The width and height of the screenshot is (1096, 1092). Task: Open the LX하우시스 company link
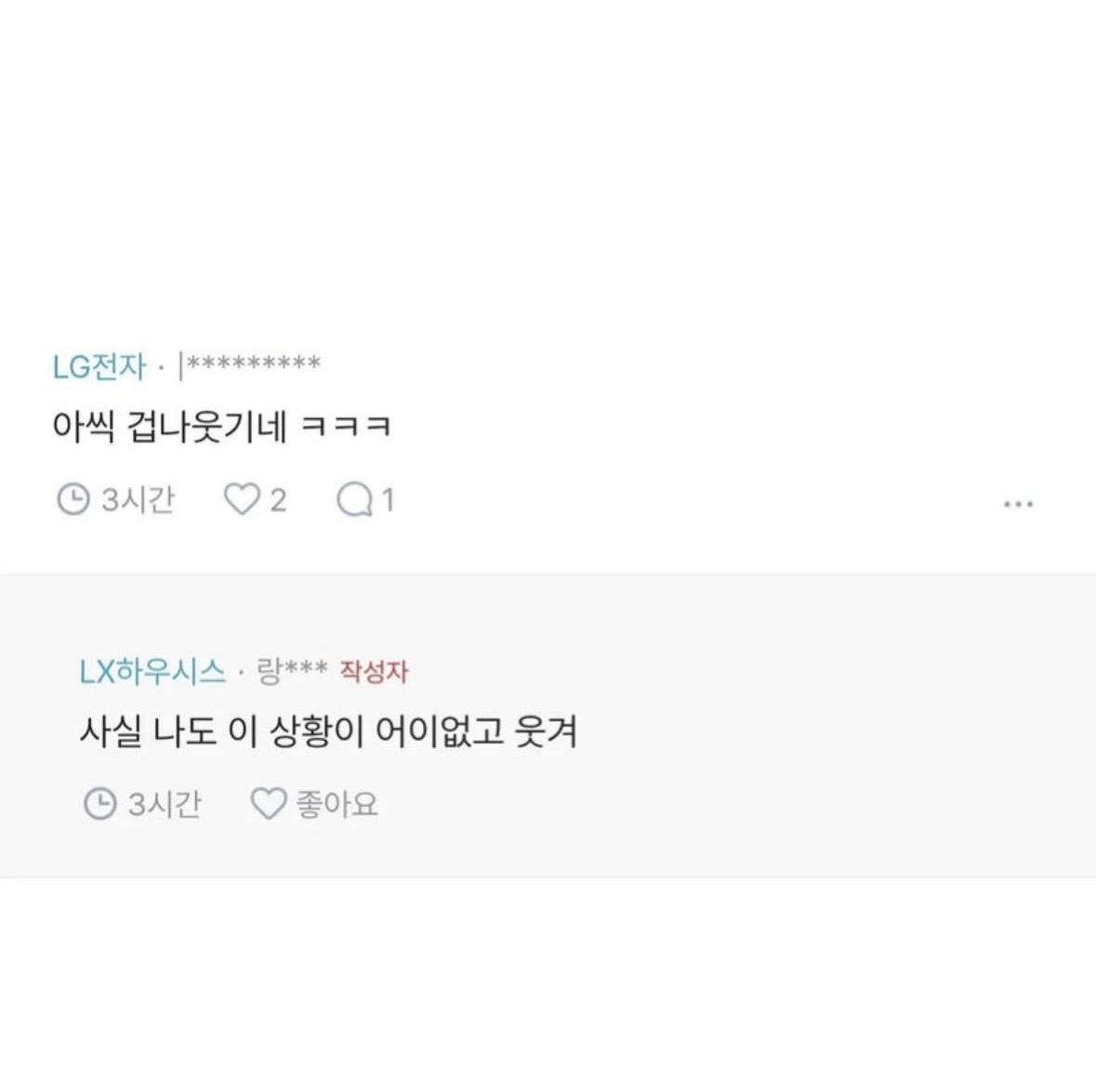pos(152,671)
